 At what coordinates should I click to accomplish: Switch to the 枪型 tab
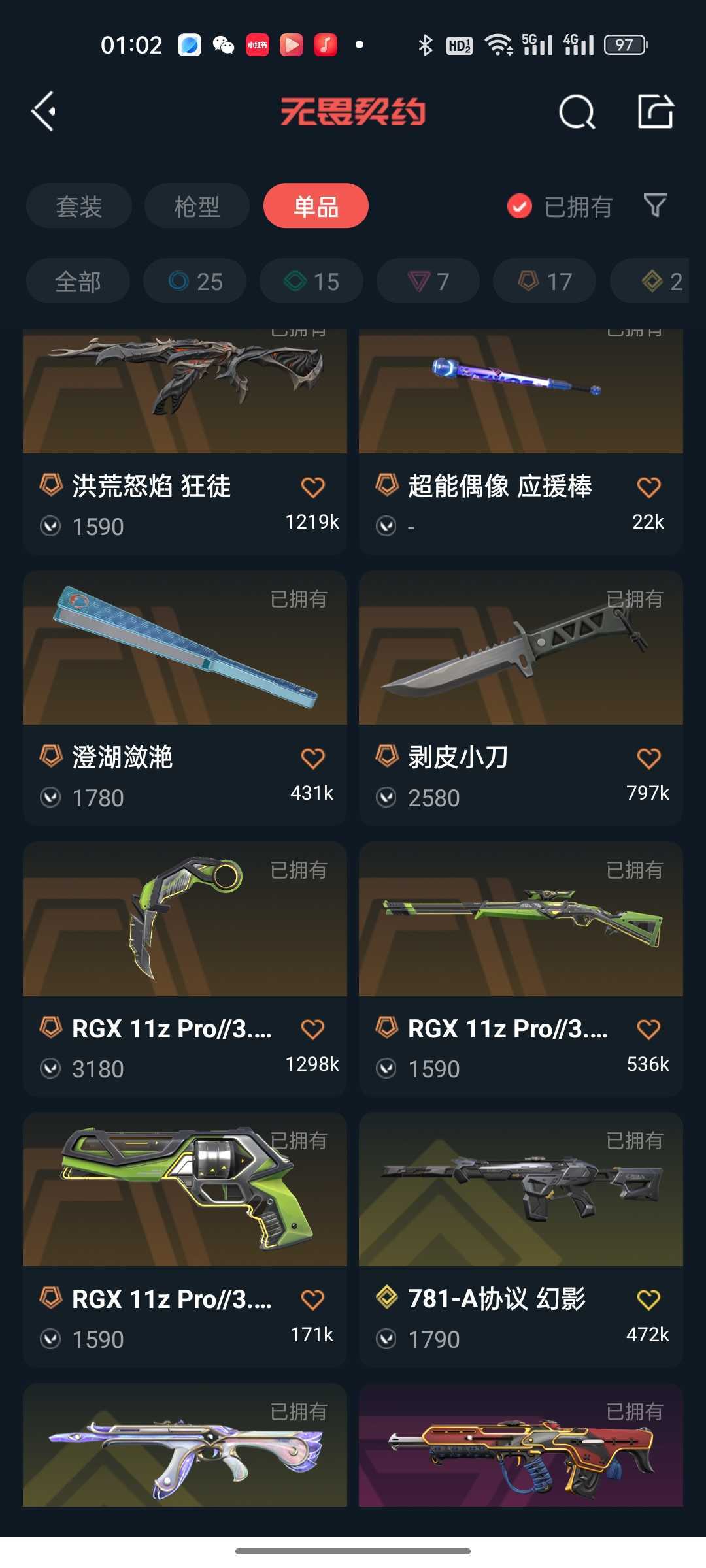pos(197,206)
